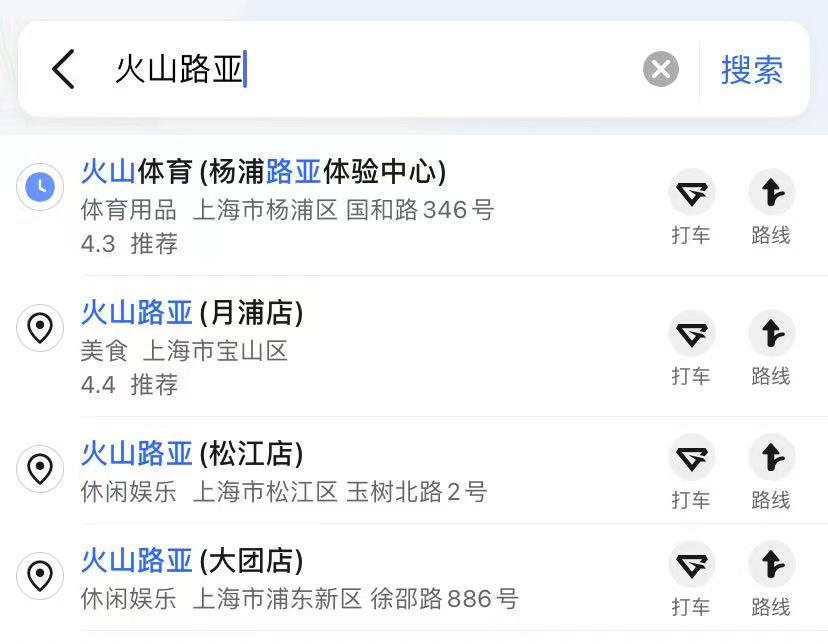
Task: Go back using the left arrow
Action: point(63,69)
